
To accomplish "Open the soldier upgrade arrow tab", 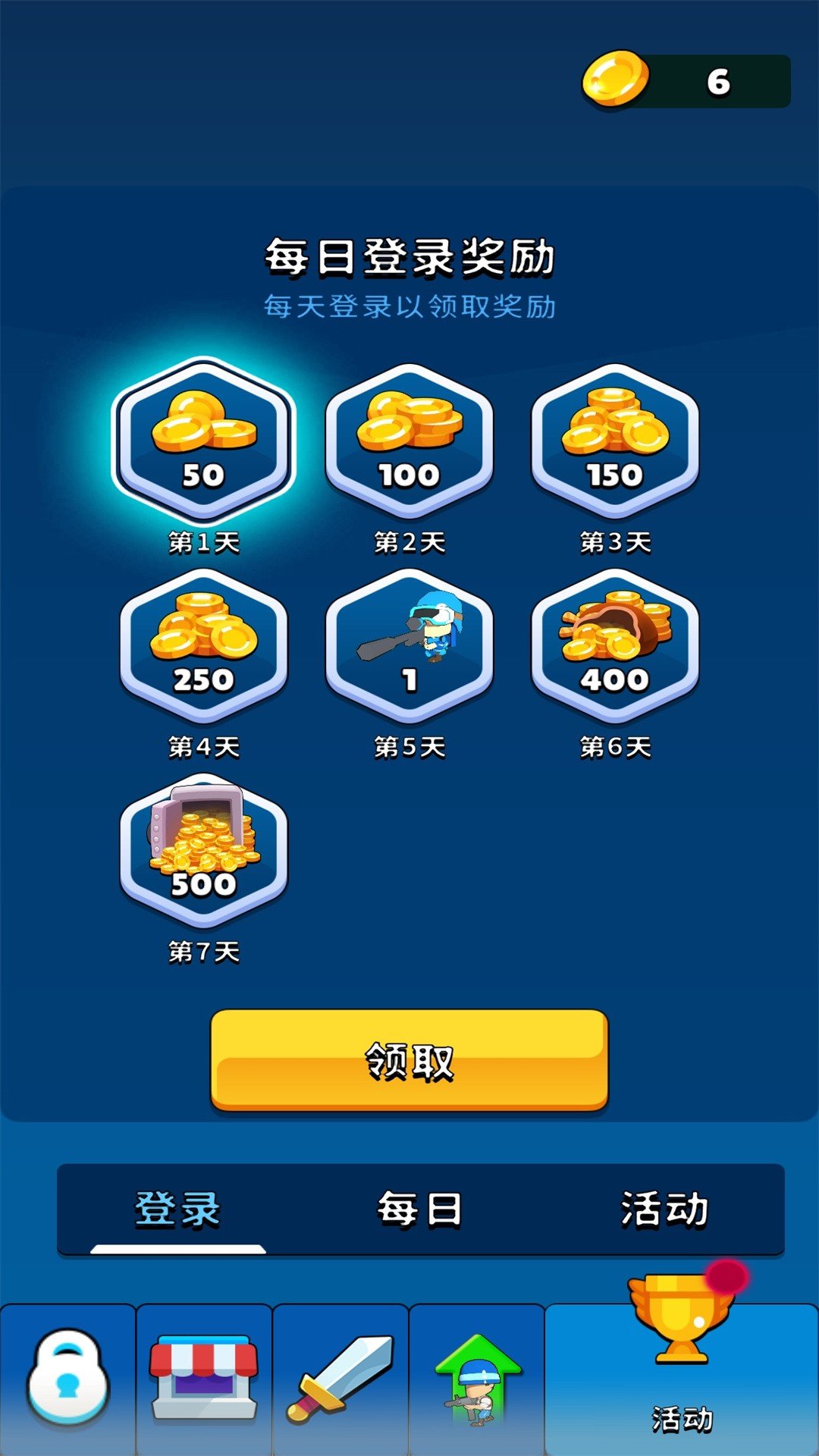I will (x=477, y=1379).
